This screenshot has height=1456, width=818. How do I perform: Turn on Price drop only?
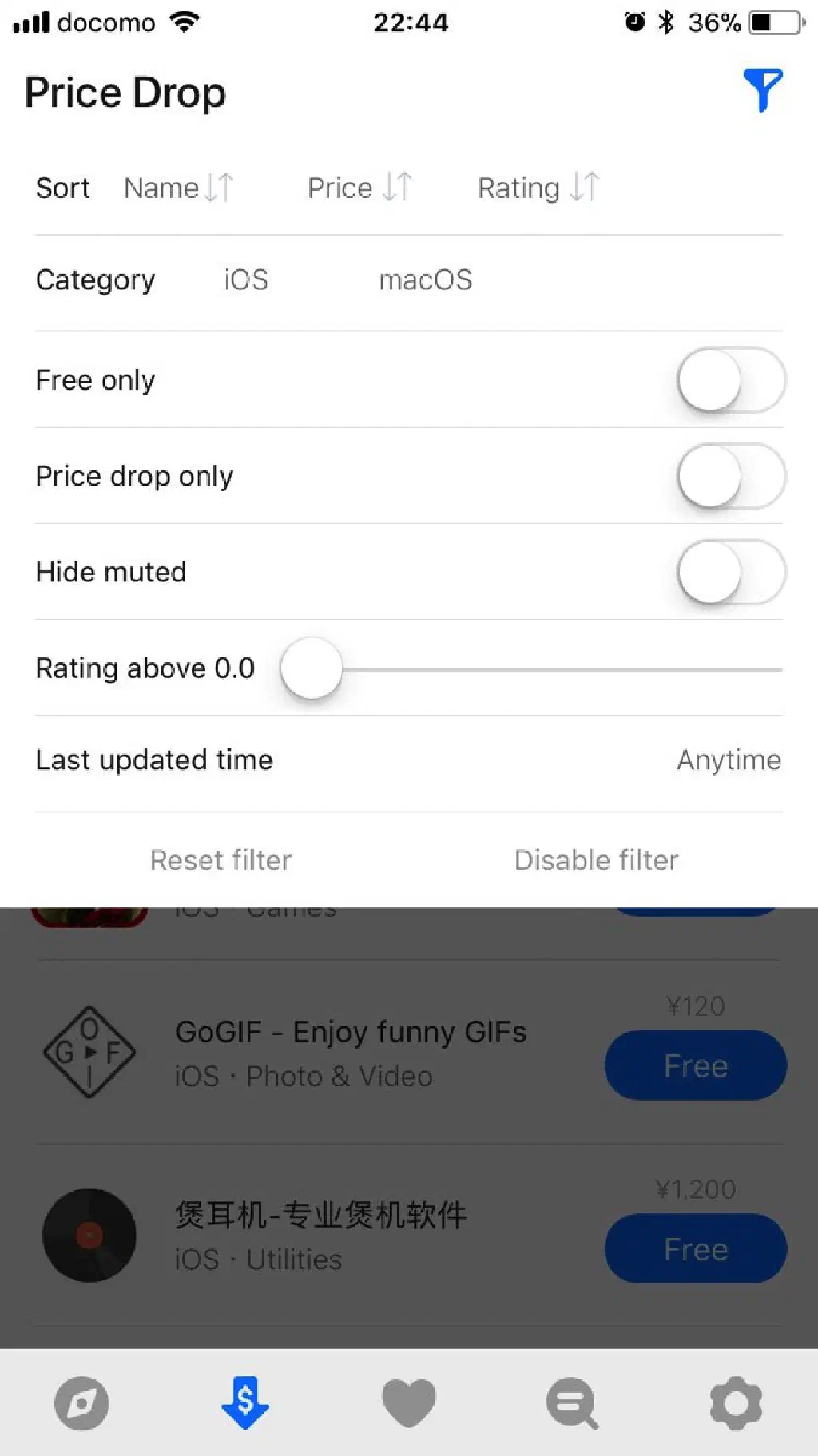coord(730,476)
